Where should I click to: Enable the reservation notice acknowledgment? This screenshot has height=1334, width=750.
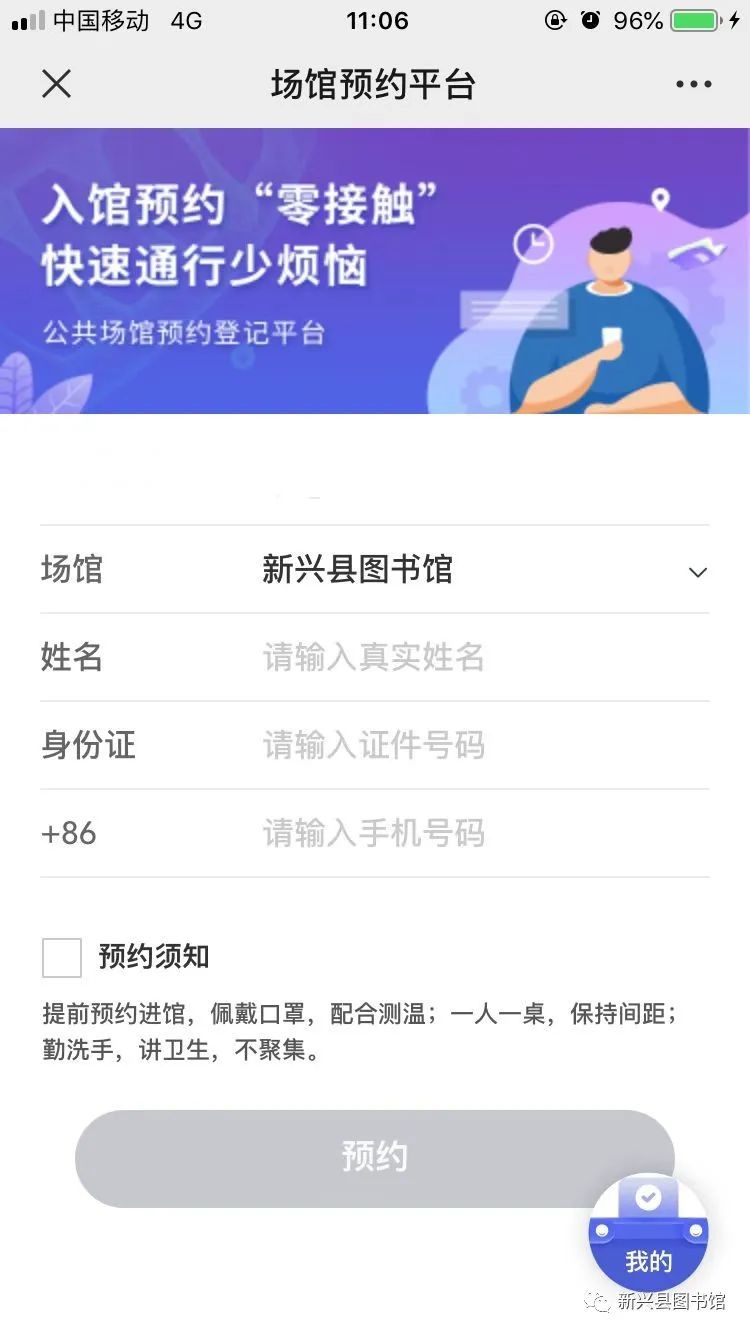(61, 957)
